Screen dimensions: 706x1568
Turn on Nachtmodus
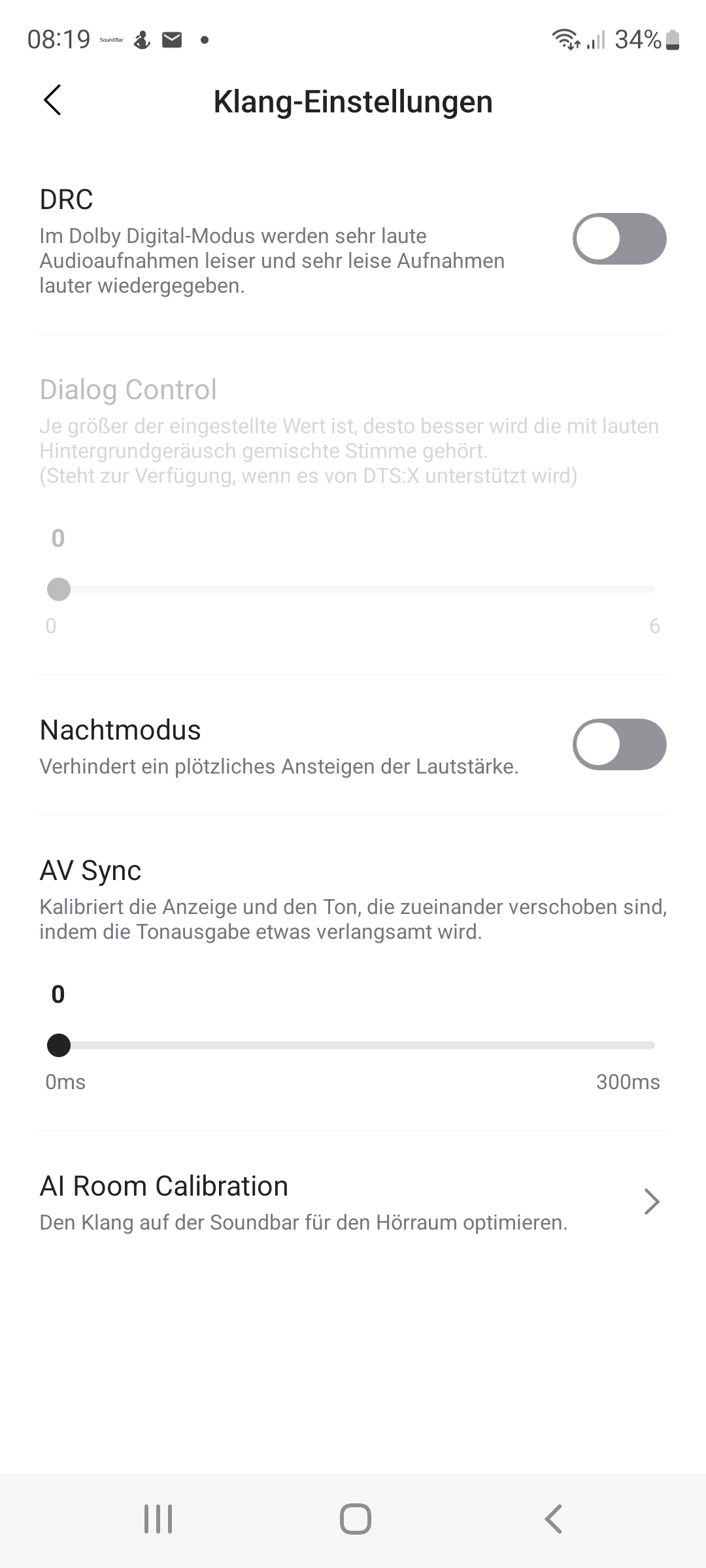point(619,744)
